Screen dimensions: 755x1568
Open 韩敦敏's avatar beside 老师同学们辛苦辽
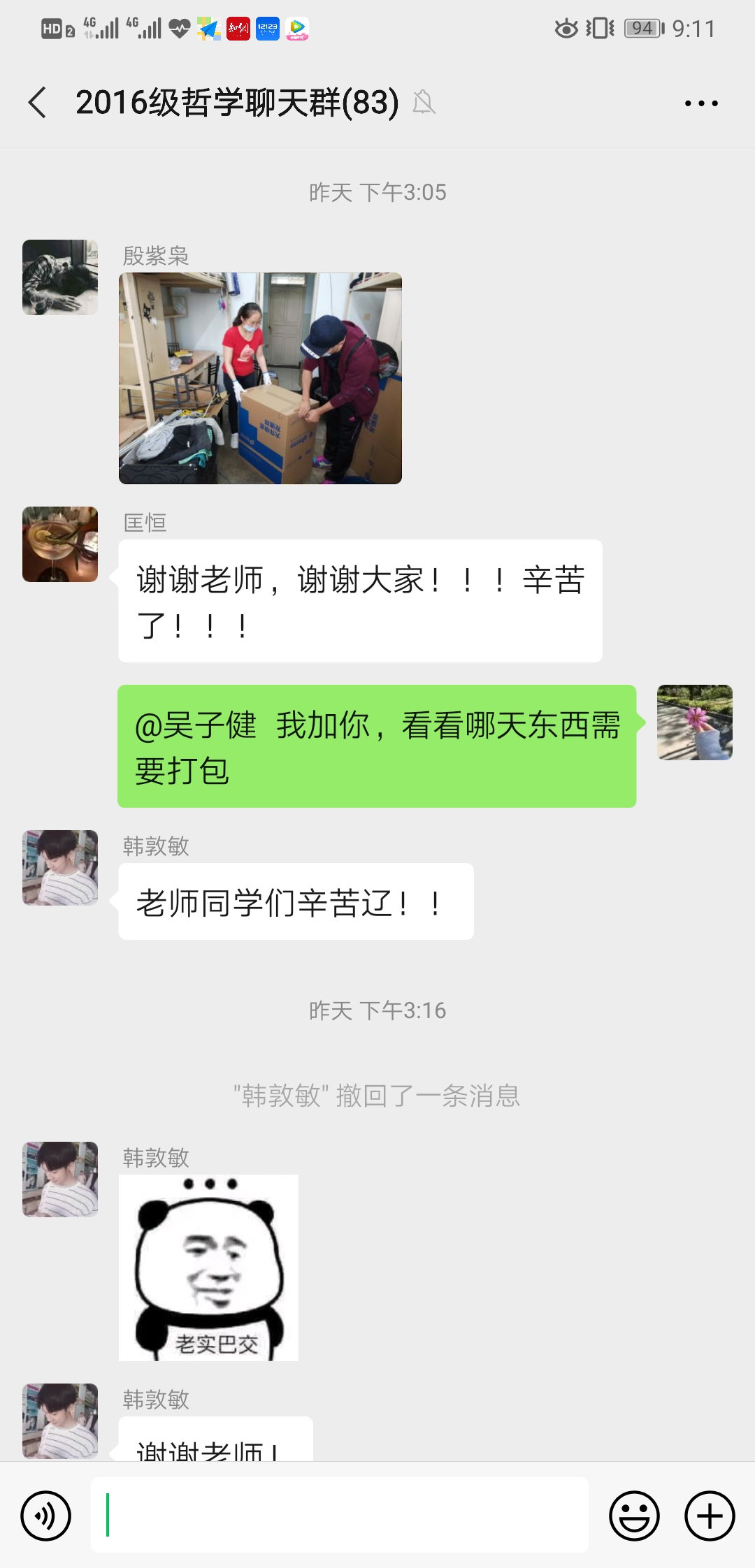pyautogui.click(x=60, y=868)
